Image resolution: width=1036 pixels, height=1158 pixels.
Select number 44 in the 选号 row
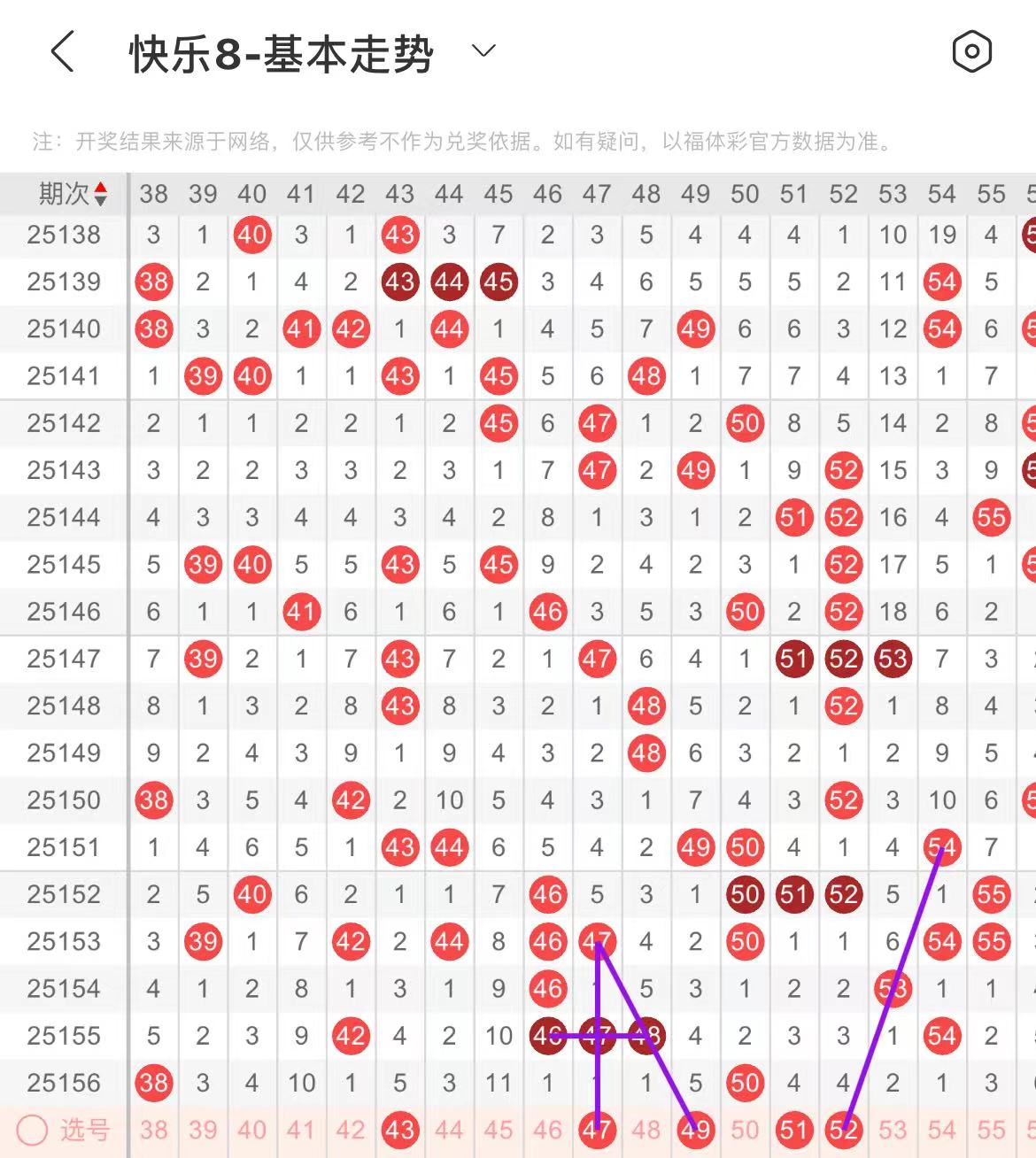pos(449,1131)
